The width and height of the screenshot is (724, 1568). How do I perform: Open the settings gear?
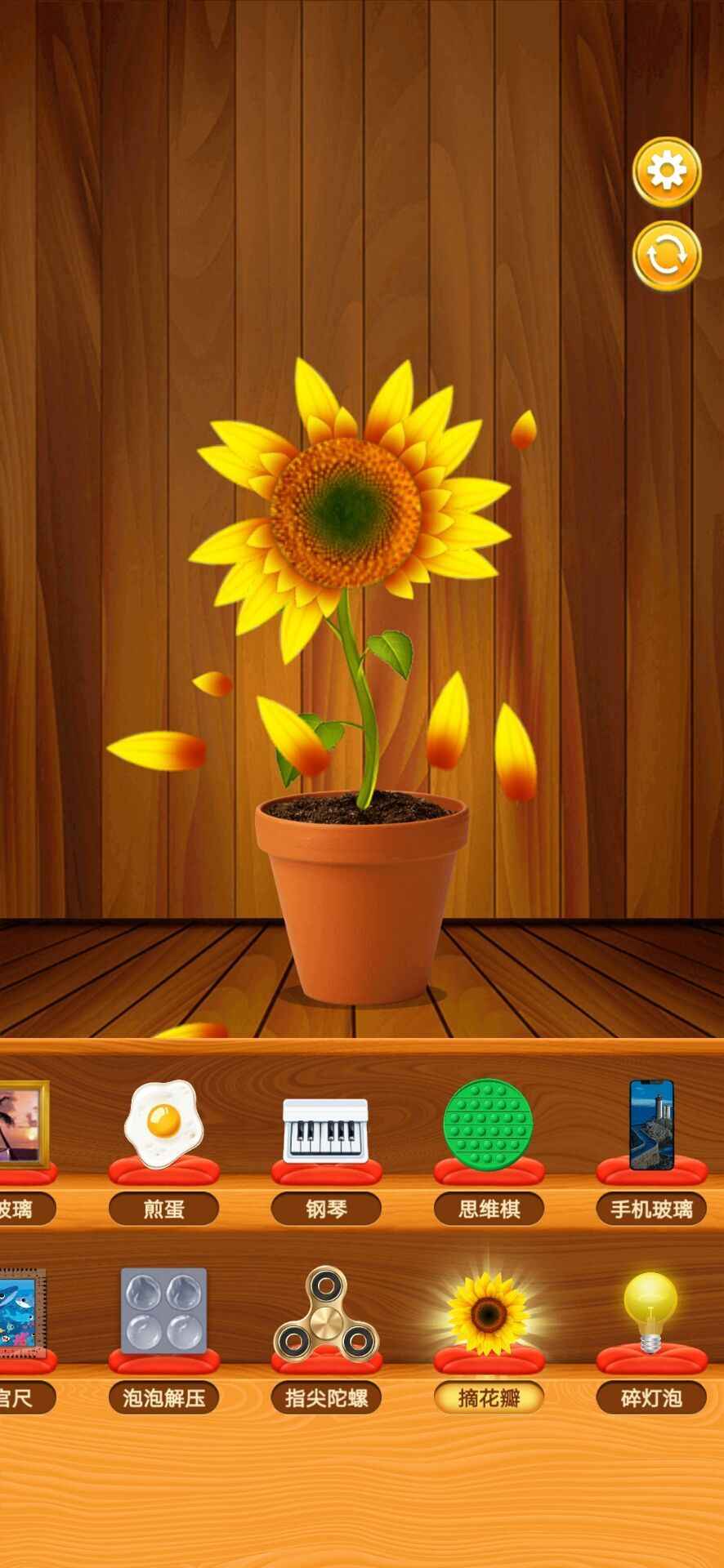[x=667, y=171]
